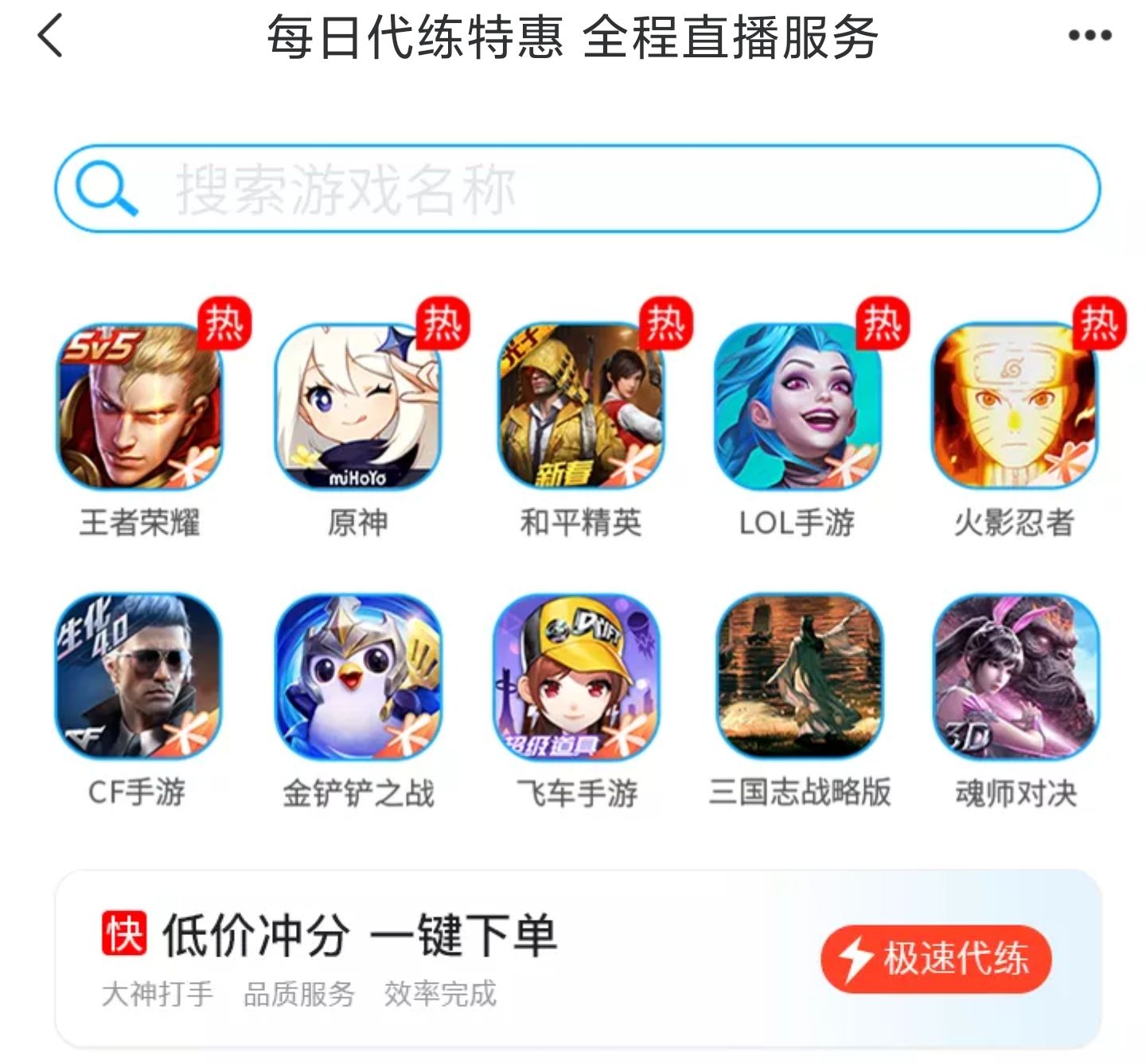
Task: Go back using the top-left arrow
Action: coord(50,37)
